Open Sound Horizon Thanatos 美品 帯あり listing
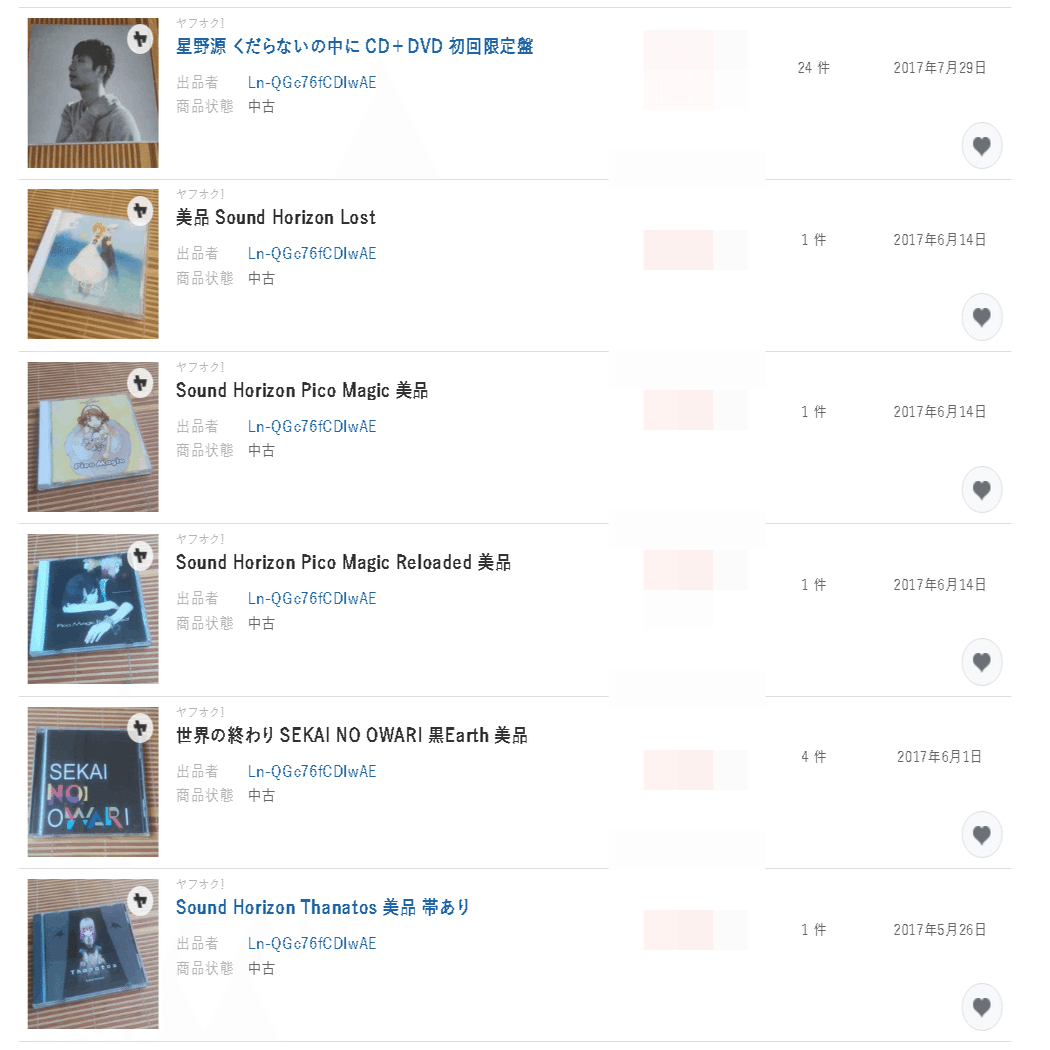Screen dimensions: 1050x1050 [x=322, y=907]
